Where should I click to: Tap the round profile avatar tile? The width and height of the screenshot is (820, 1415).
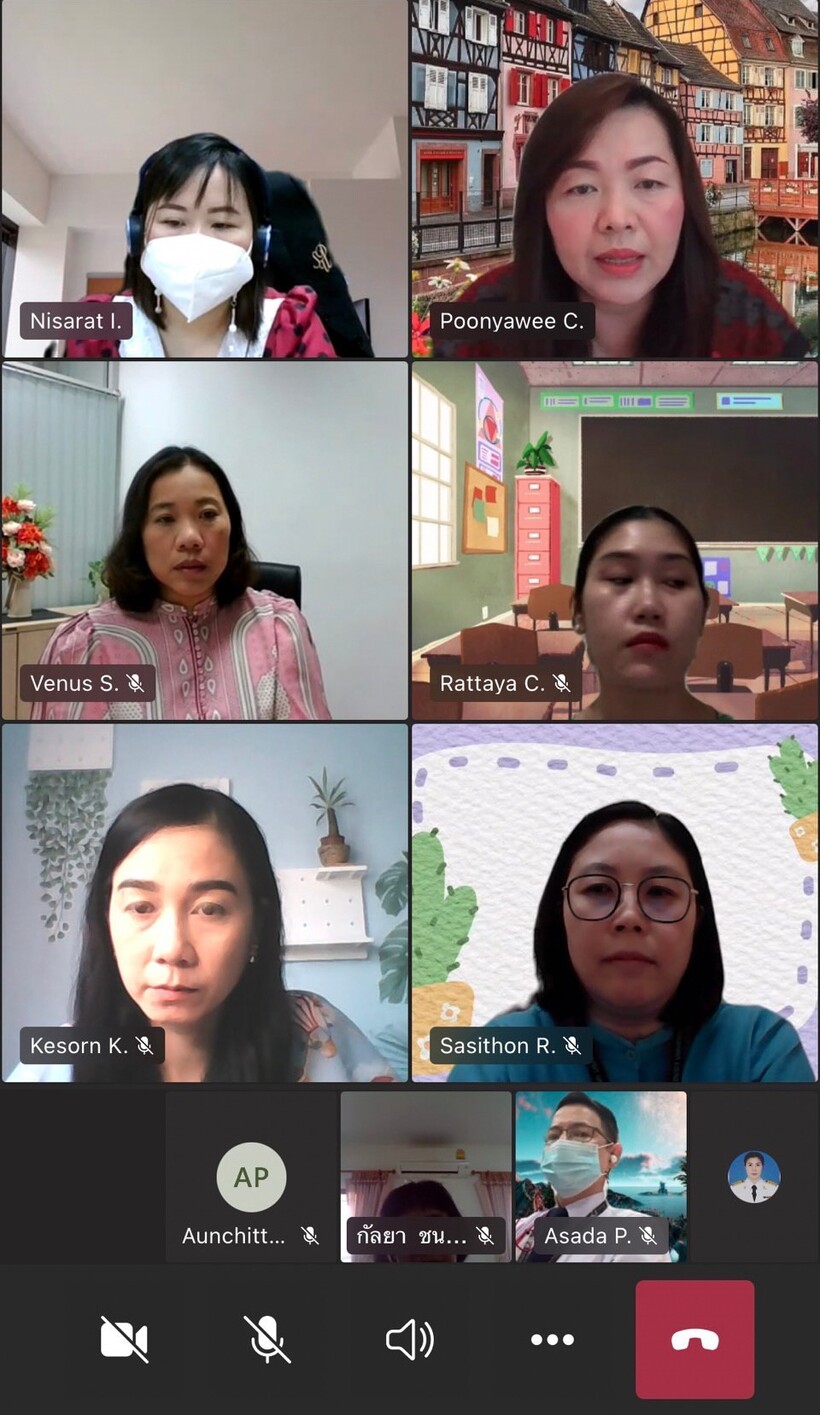pos(754,1176)
